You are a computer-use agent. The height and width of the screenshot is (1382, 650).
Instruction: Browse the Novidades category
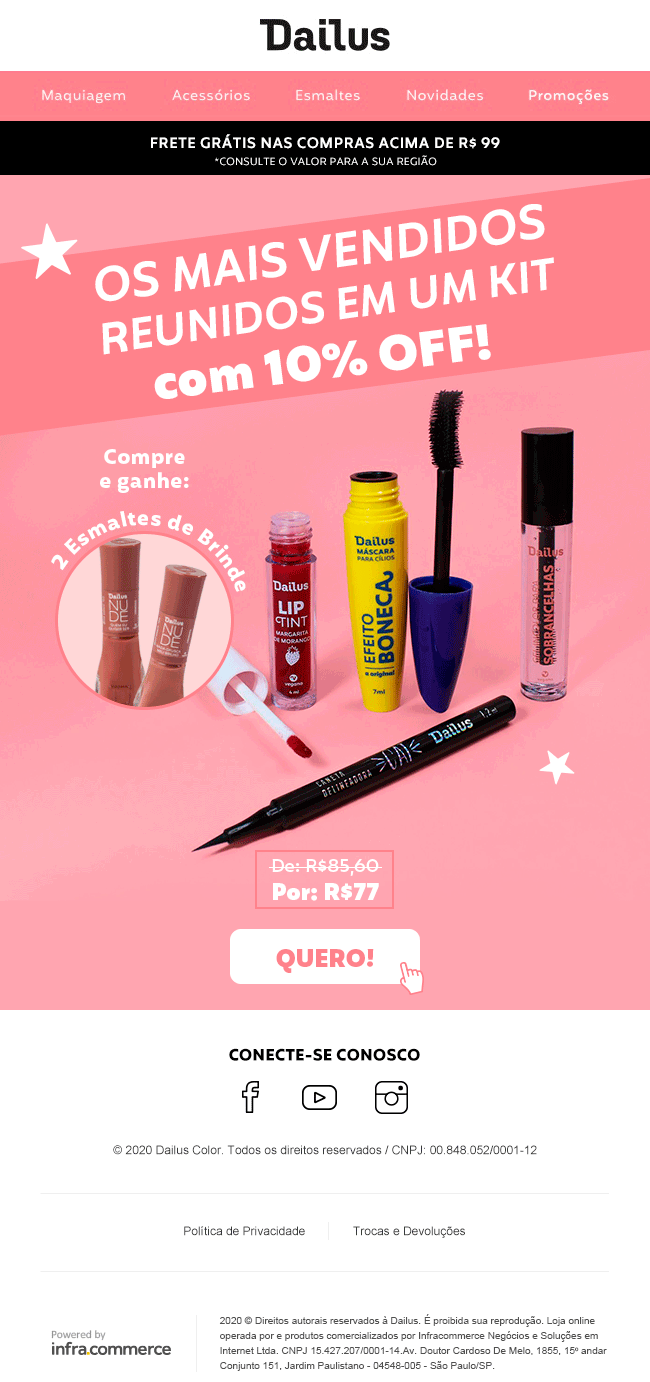(444, 96)
